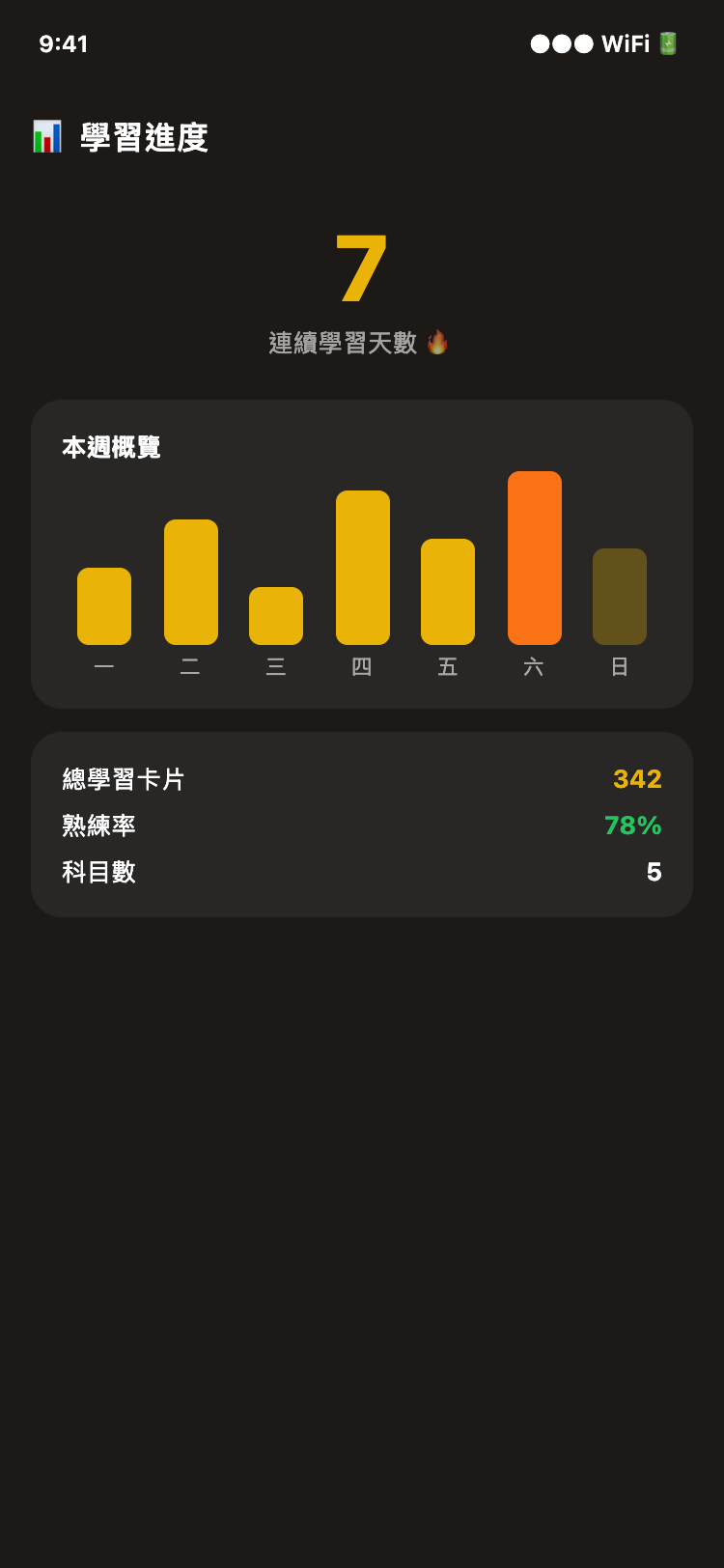The width and height of the screenshot is (724, 1568).
Task: Select the dimmed Sunday 日 bar
Action: [620, 594]
